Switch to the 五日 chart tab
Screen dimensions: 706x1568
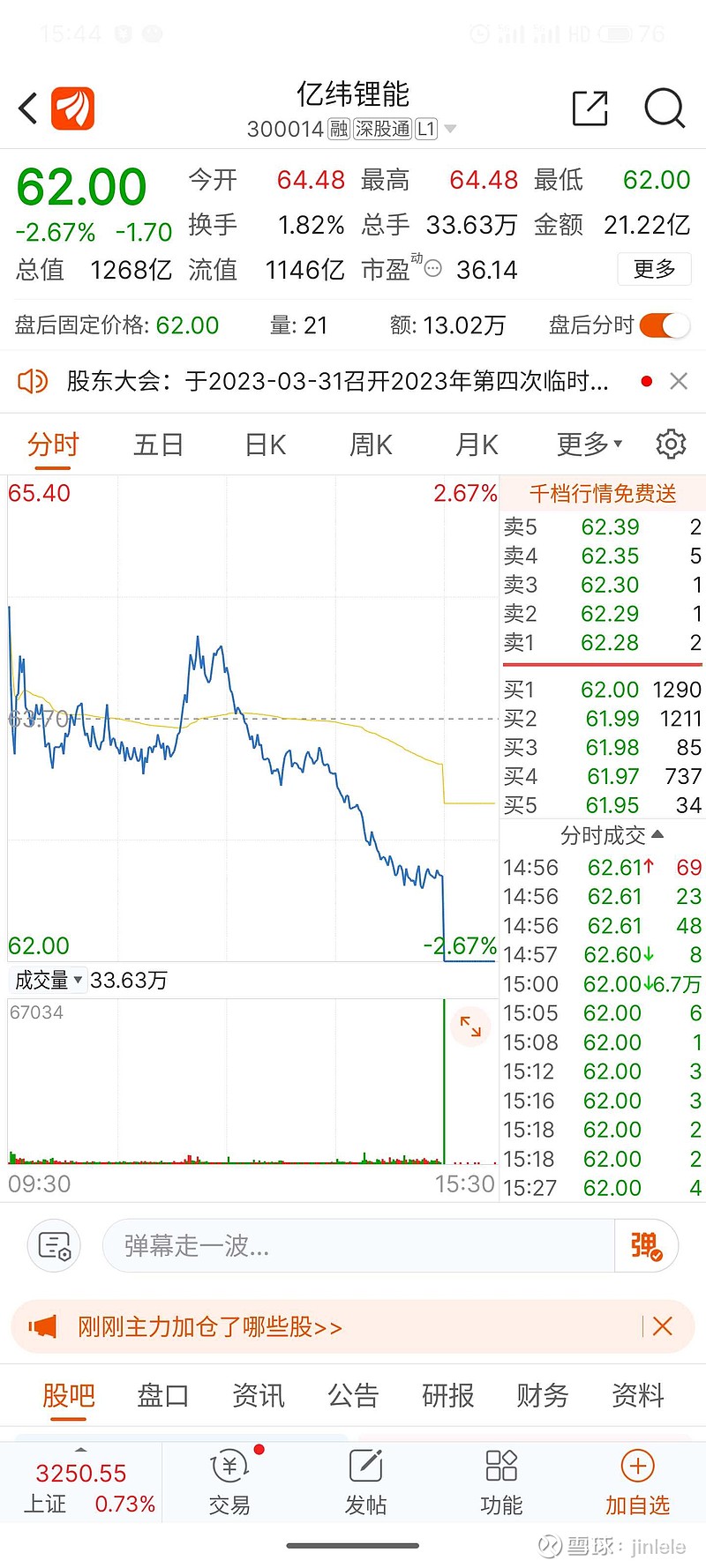(x=159, y=444)
